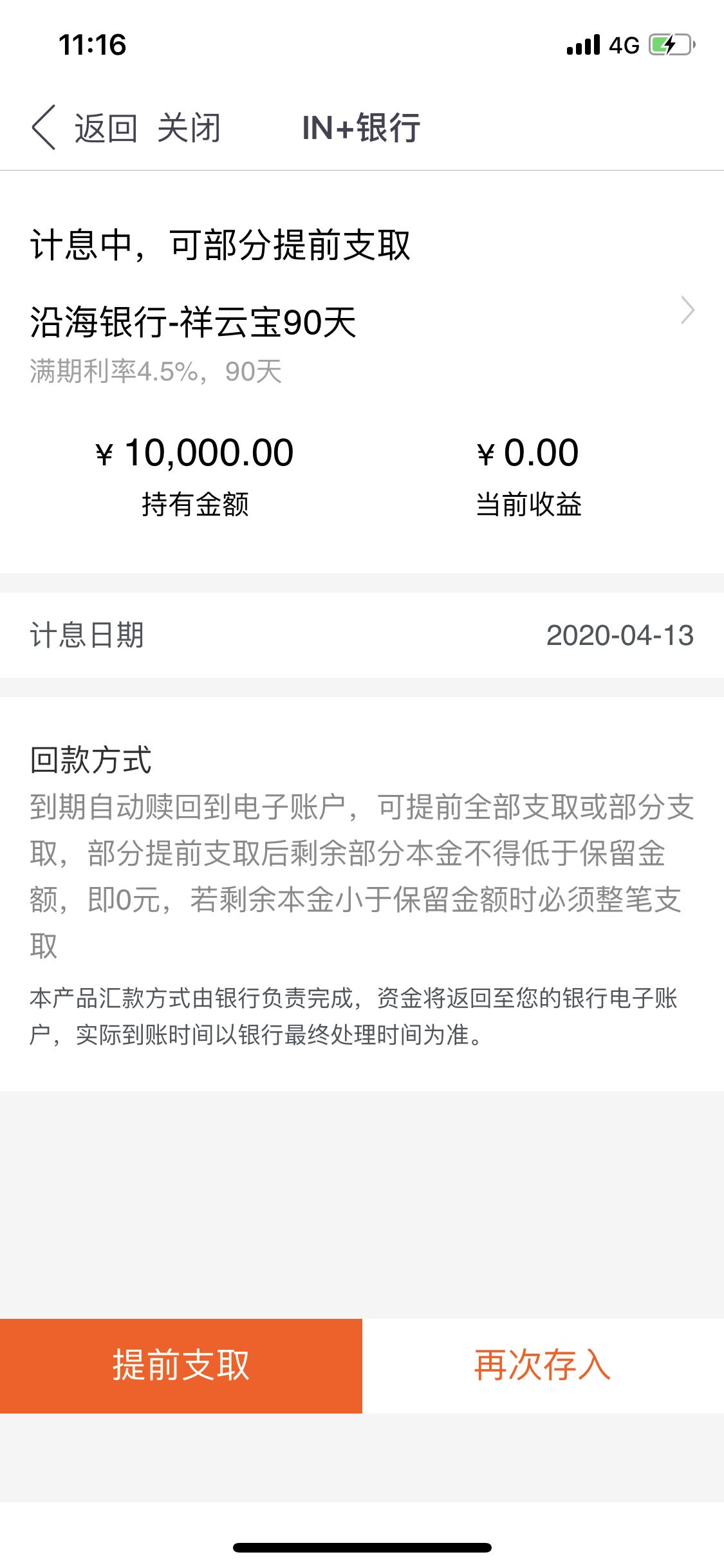Screen dimensions: 724x1568
Task: Tap 再次存入 to deposit again
Action: (543, 1365)
